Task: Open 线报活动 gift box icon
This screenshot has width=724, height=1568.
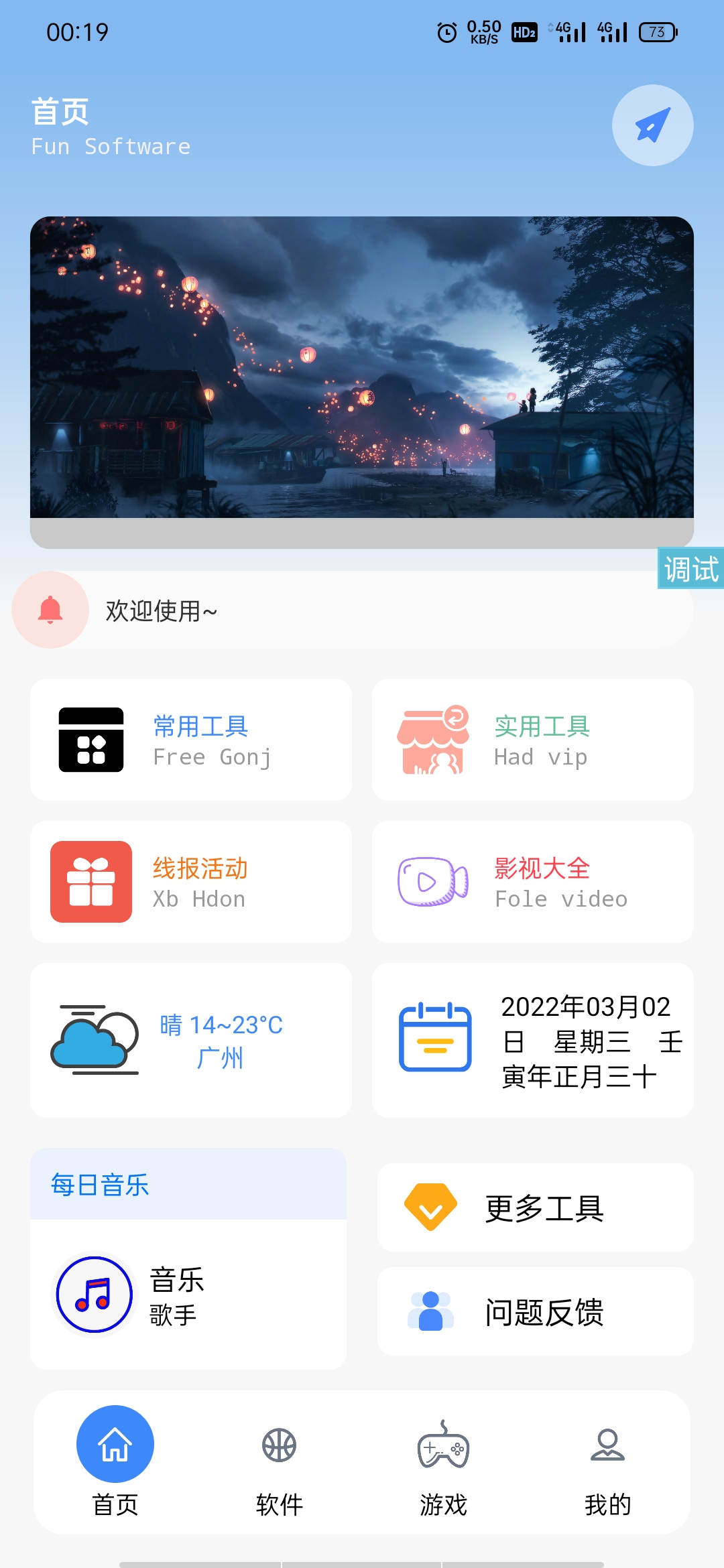Action: pyautogui.click(x=92, y=881)
